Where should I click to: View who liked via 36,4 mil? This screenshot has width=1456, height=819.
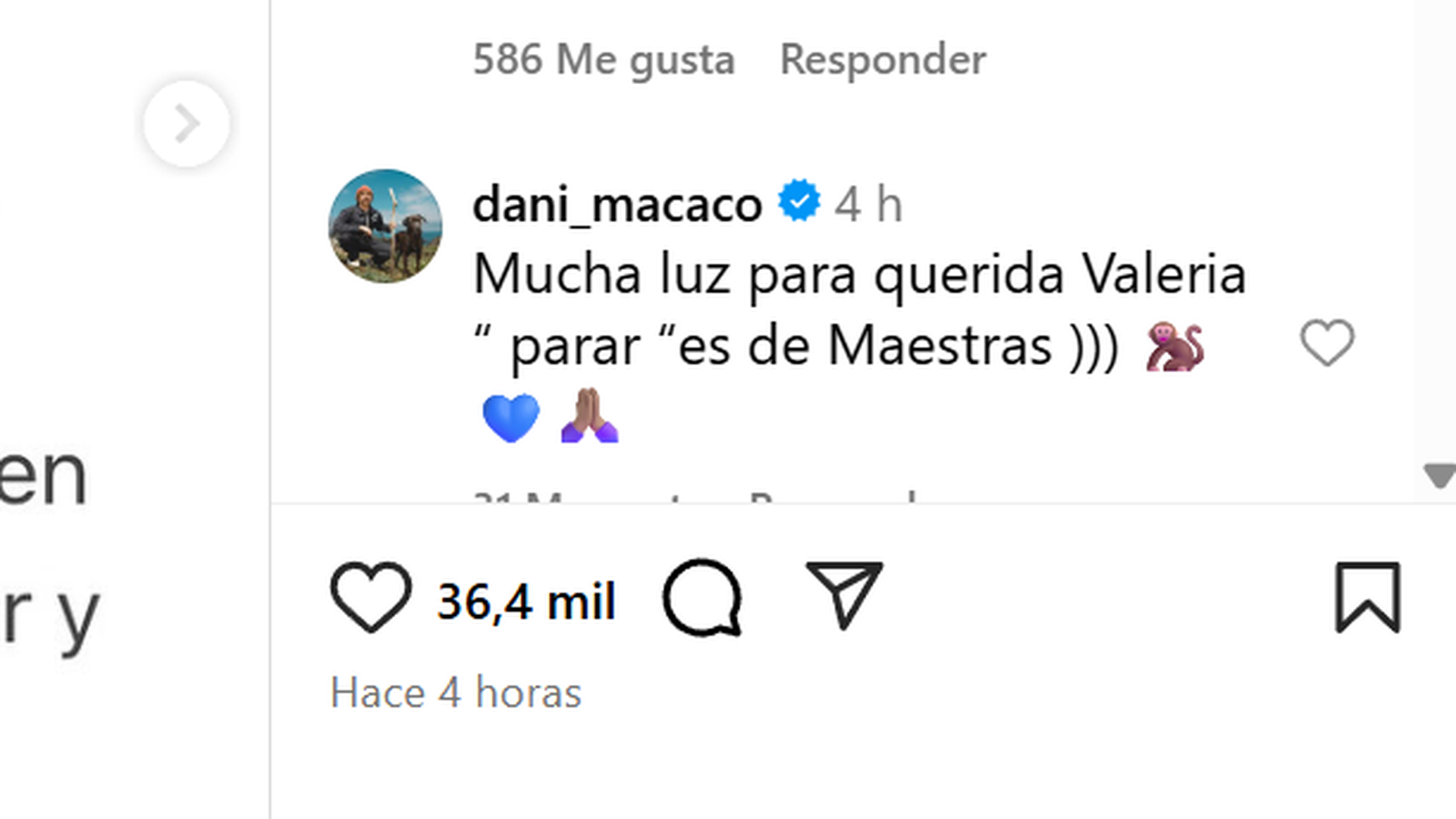pos(526,602)
